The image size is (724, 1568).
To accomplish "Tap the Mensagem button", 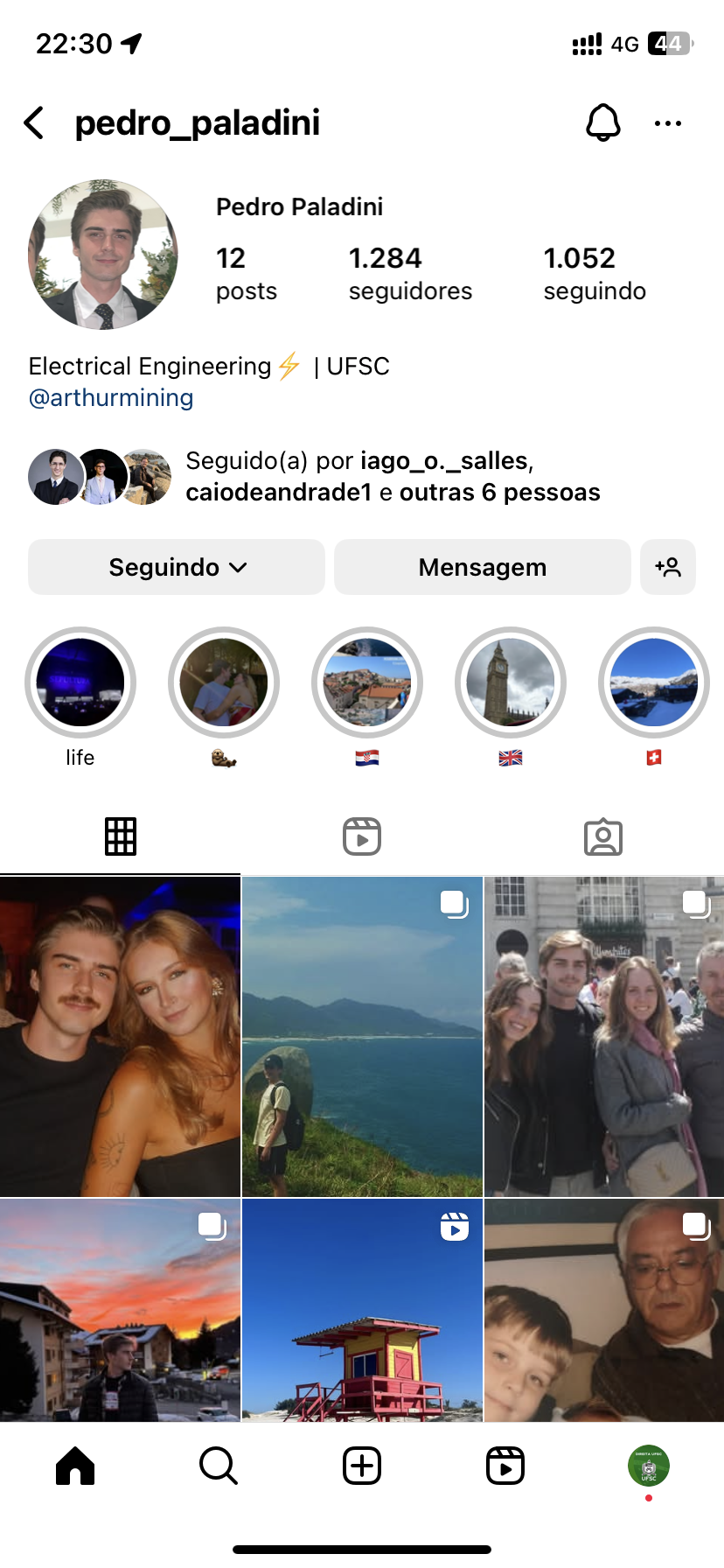I will (x=482, y=567).
